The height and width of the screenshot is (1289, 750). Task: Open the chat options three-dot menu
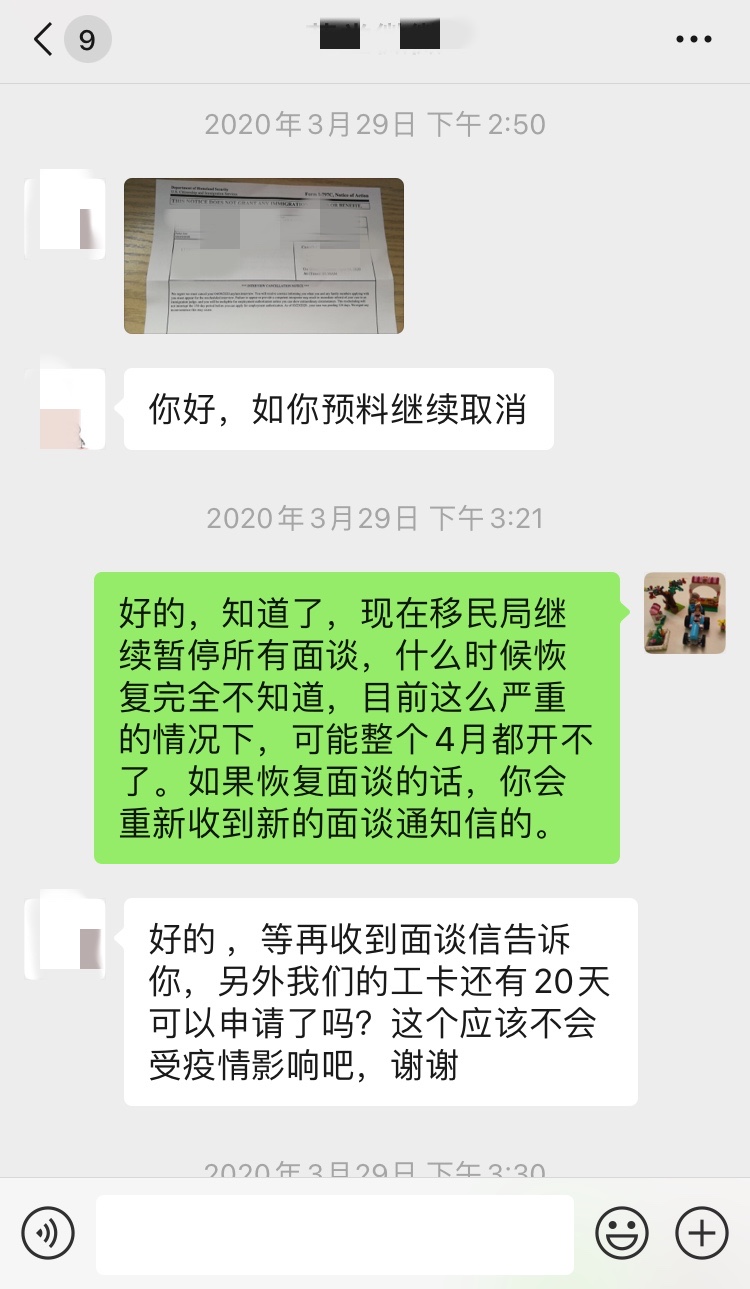point(693,40)
